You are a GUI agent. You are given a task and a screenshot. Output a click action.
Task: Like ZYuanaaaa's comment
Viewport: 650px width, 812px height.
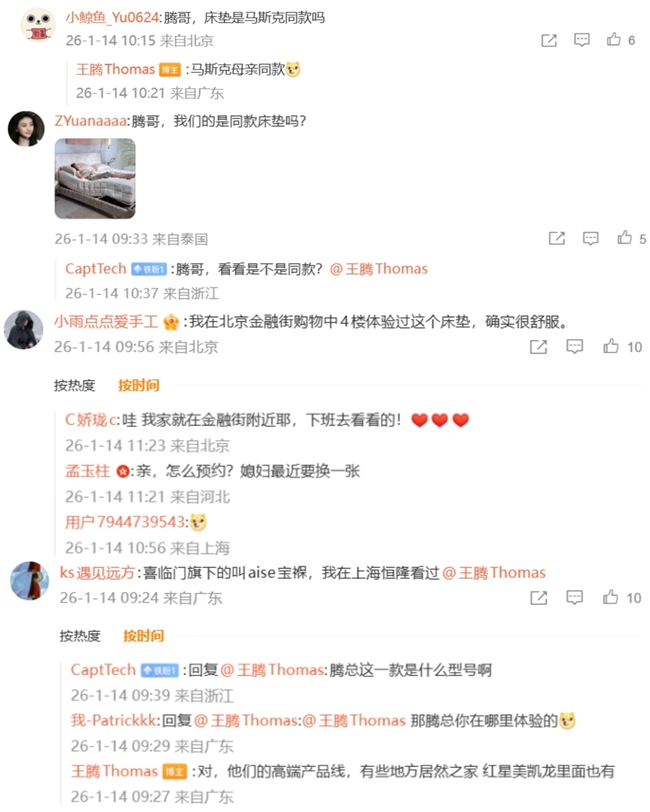tap(625, 238)
